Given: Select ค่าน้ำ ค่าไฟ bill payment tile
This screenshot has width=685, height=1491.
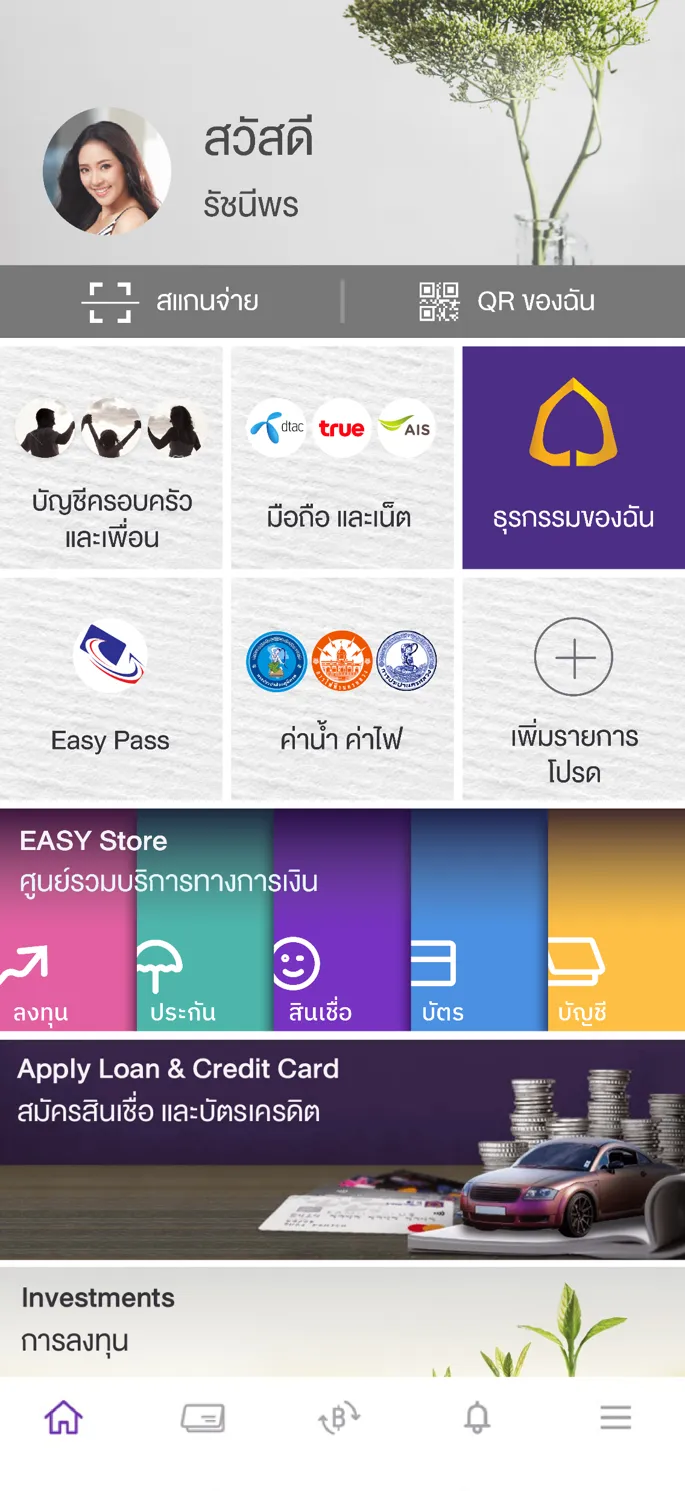Looking at the screenshot, I should click(341, 688).
